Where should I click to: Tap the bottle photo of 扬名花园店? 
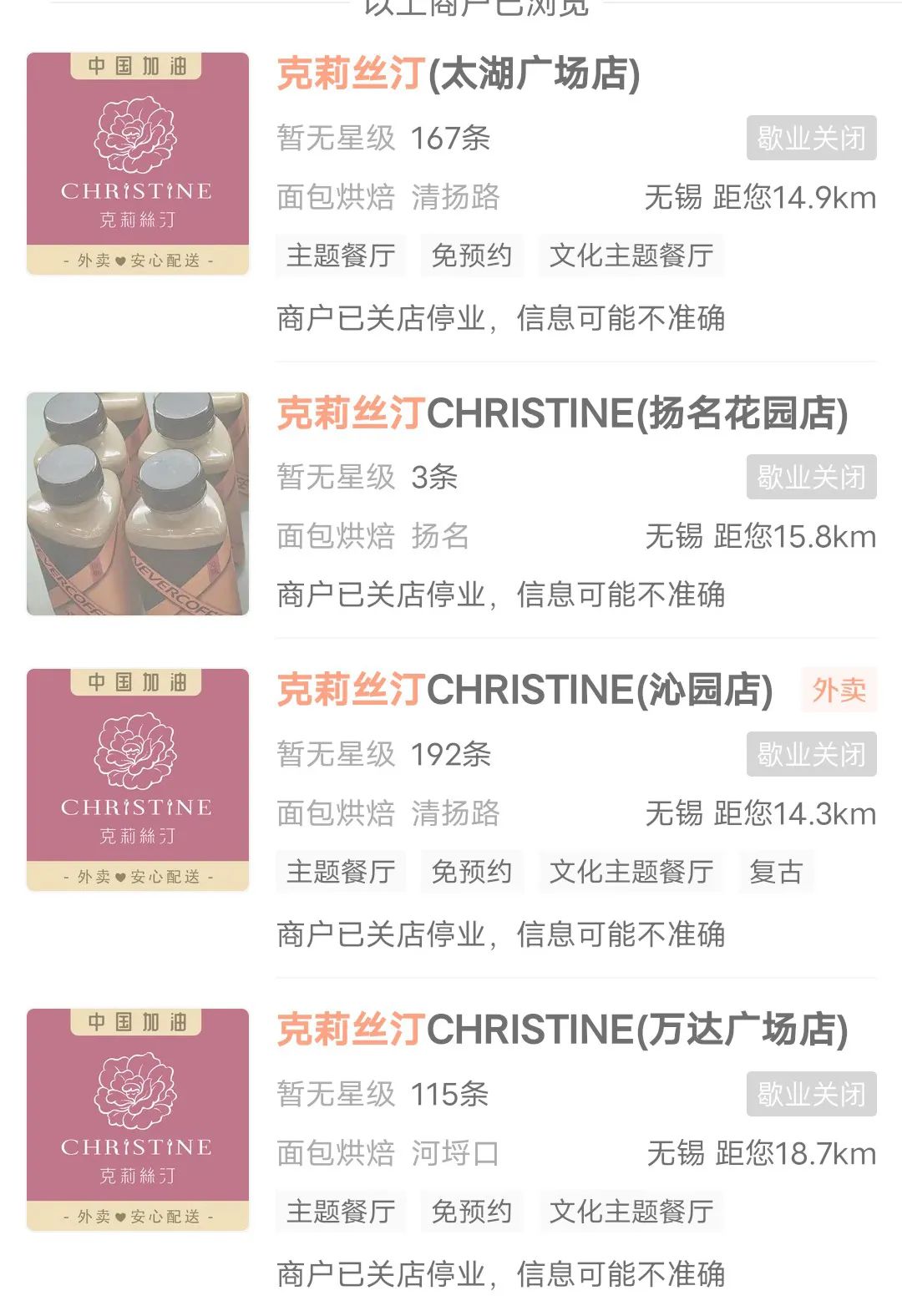[x=138, y=504]
